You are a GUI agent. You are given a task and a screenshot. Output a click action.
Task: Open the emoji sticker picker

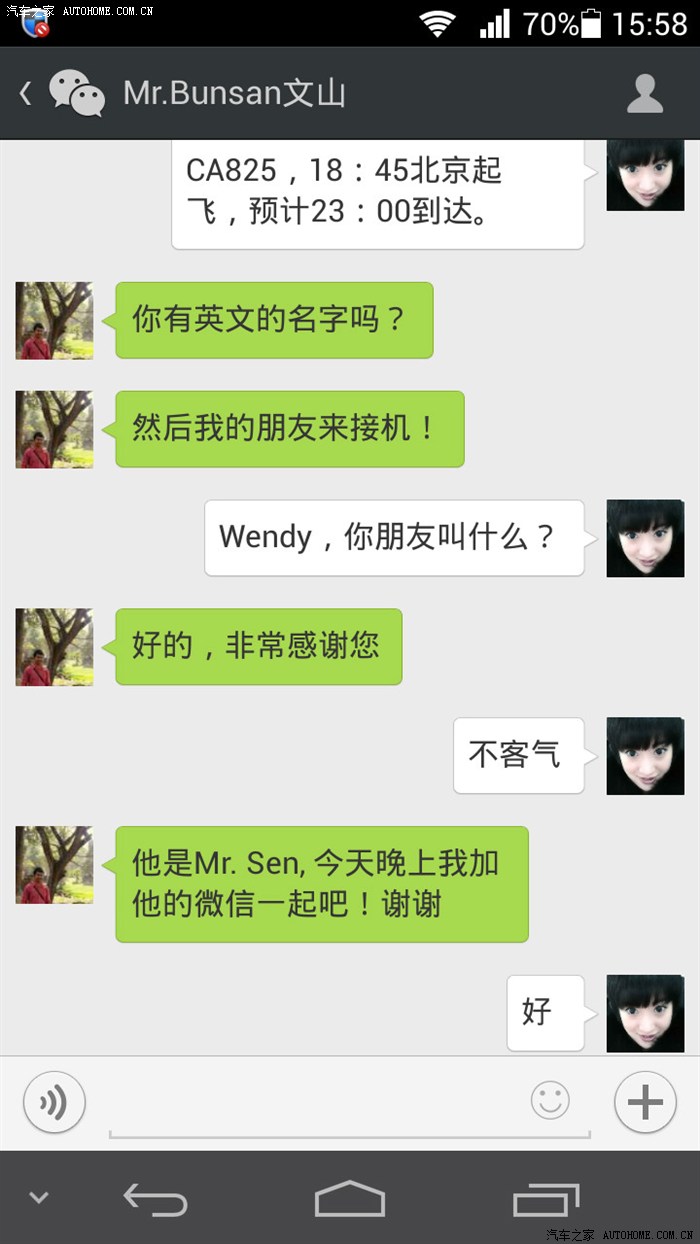[x=550, y=1101]
